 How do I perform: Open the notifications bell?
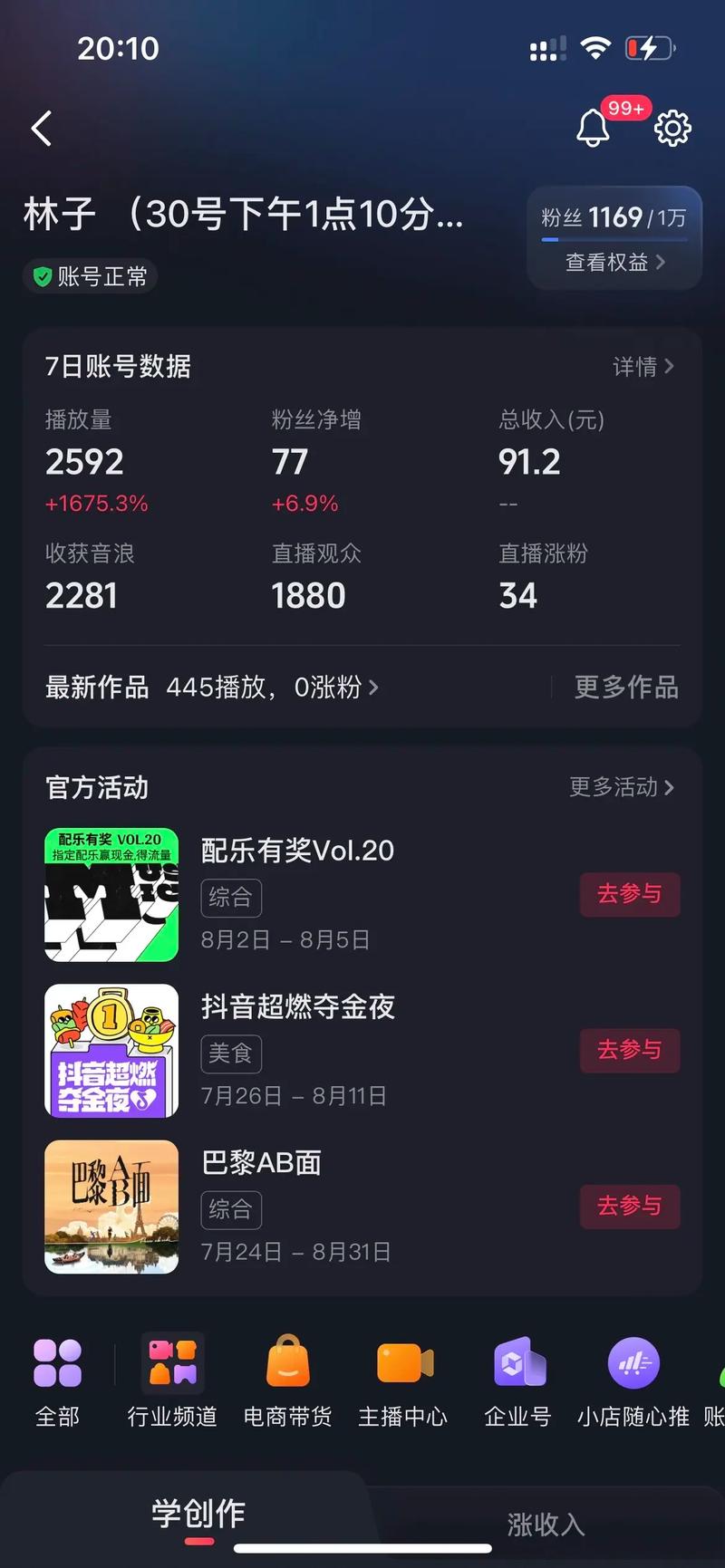pyautogui.click(x=594, y=128)
